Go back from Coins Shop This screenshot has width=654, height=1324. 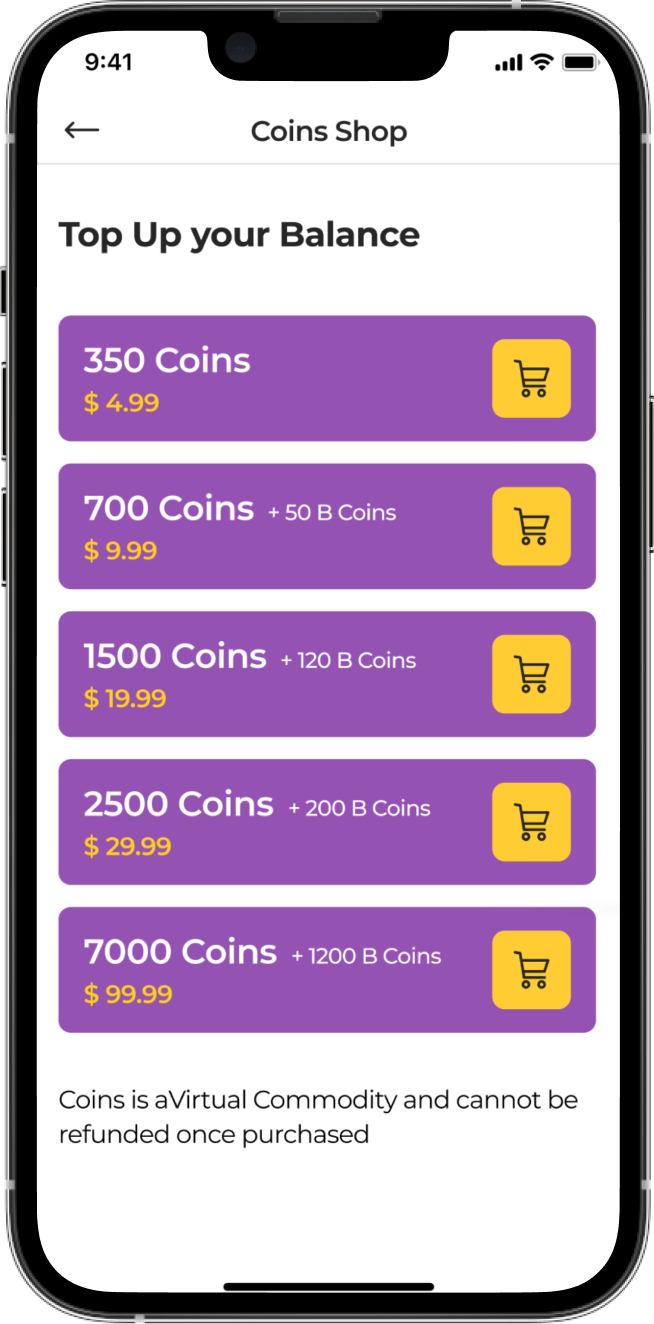(82, 131)
